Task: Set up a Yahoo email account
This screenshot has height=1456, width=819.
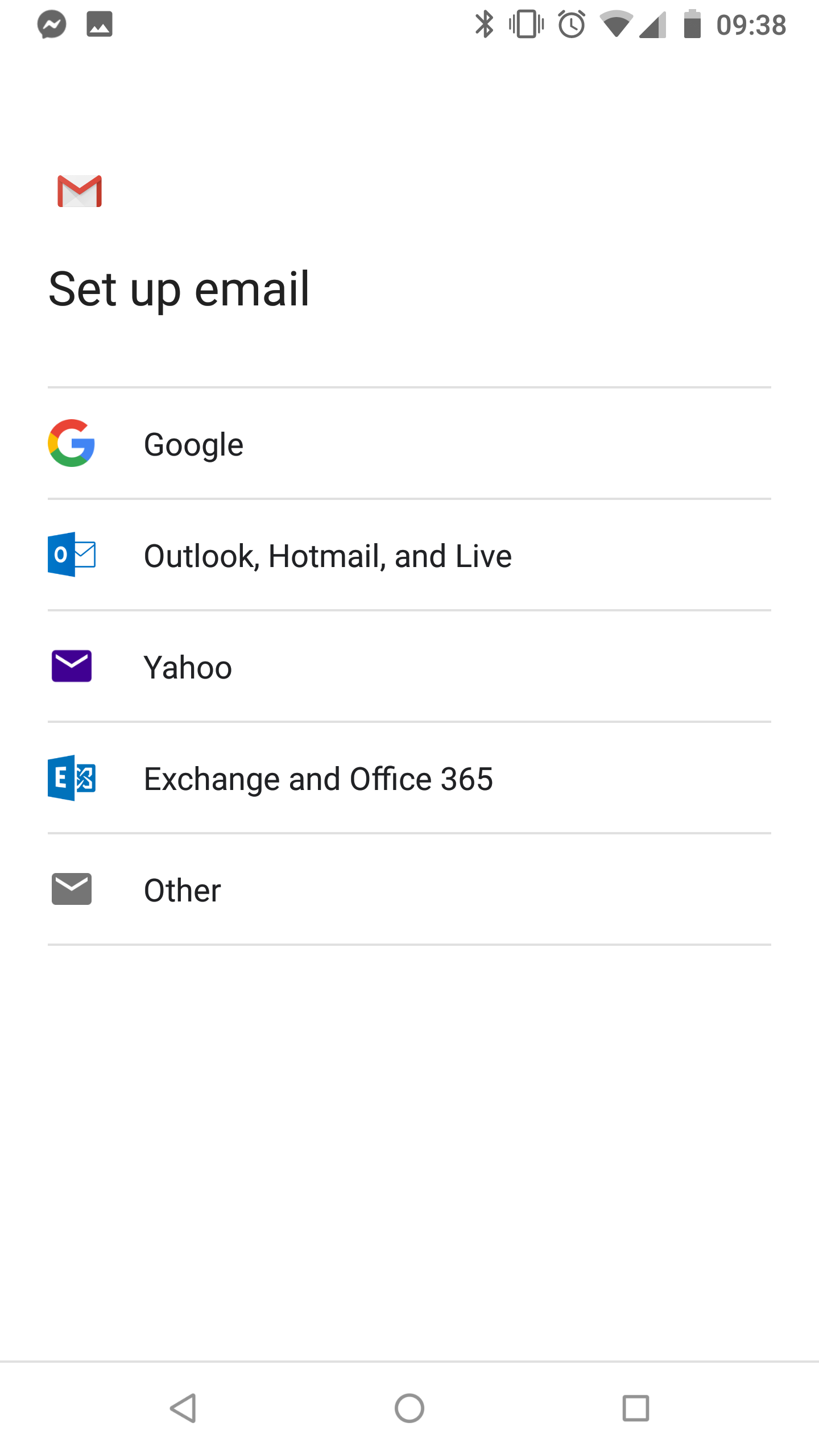Action: 188,667
